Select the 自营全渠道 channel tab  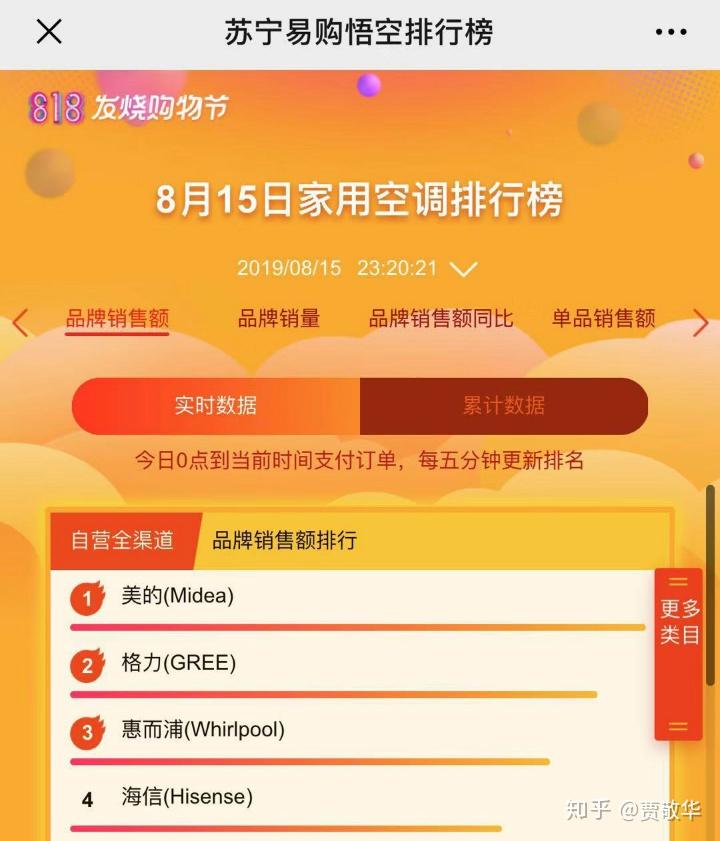point(122,541)
